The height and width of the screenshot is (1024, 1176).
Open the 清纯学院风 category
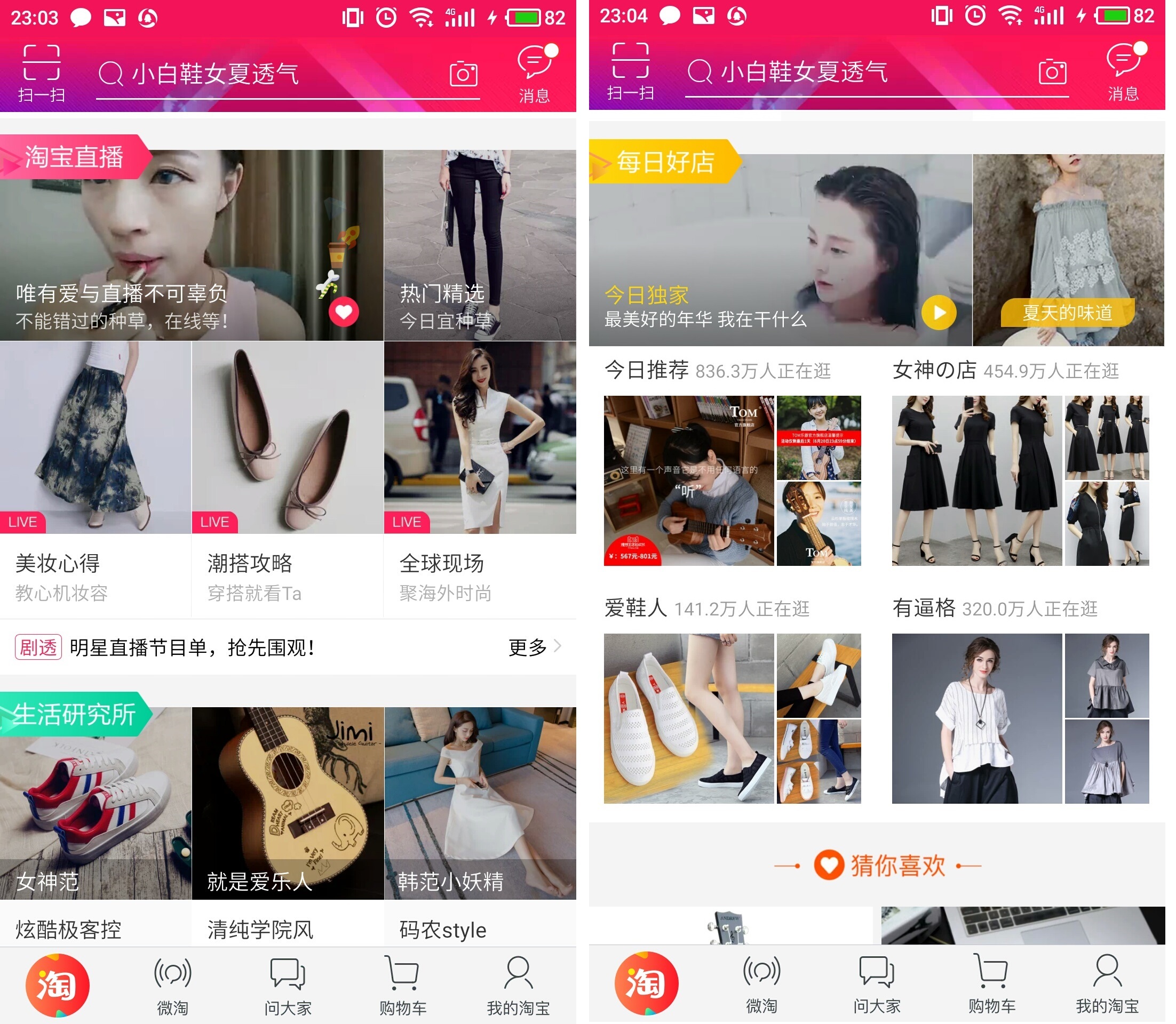(260, 930)
